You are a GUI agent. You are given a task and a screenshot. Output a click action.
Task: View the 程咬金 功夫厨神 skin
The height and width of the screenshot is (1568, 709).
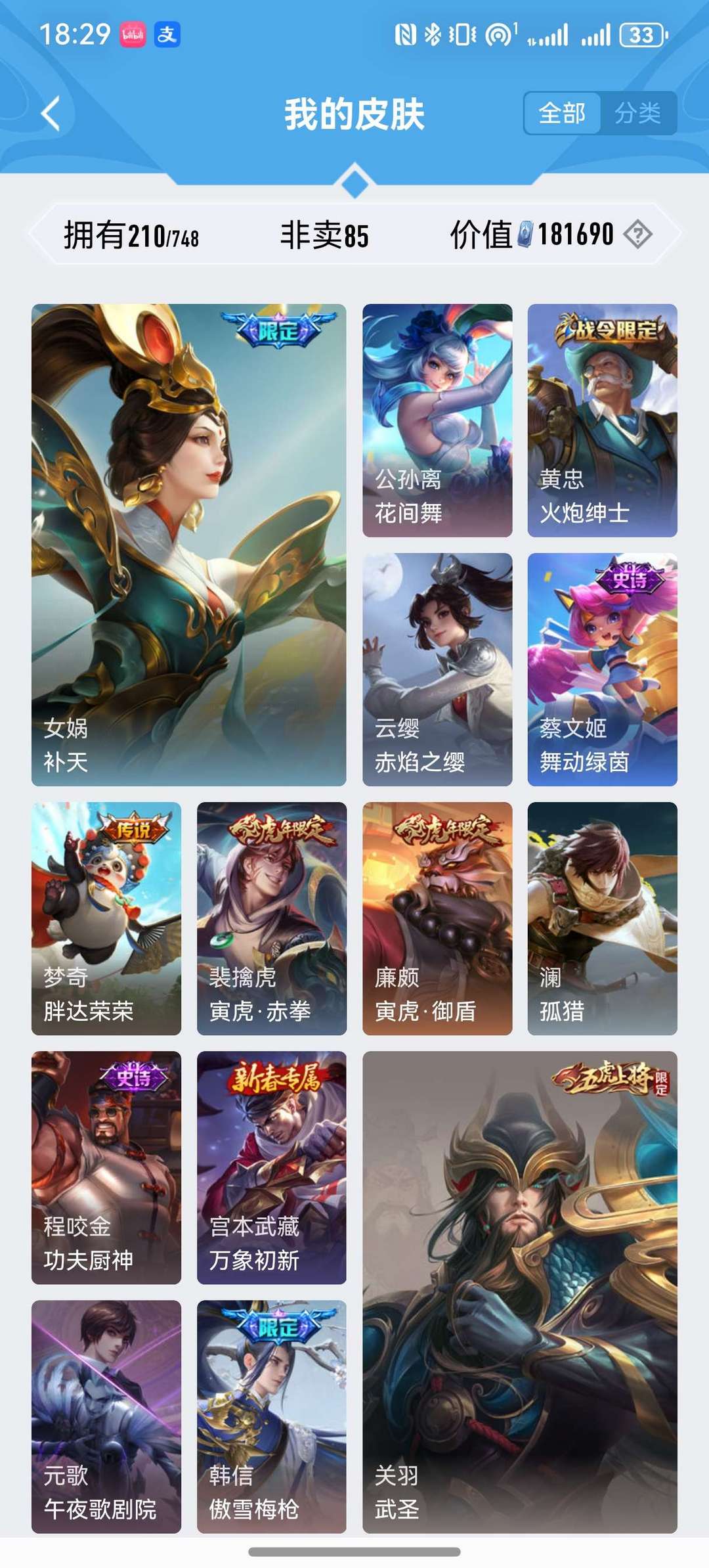click(x=106, y=1167)
